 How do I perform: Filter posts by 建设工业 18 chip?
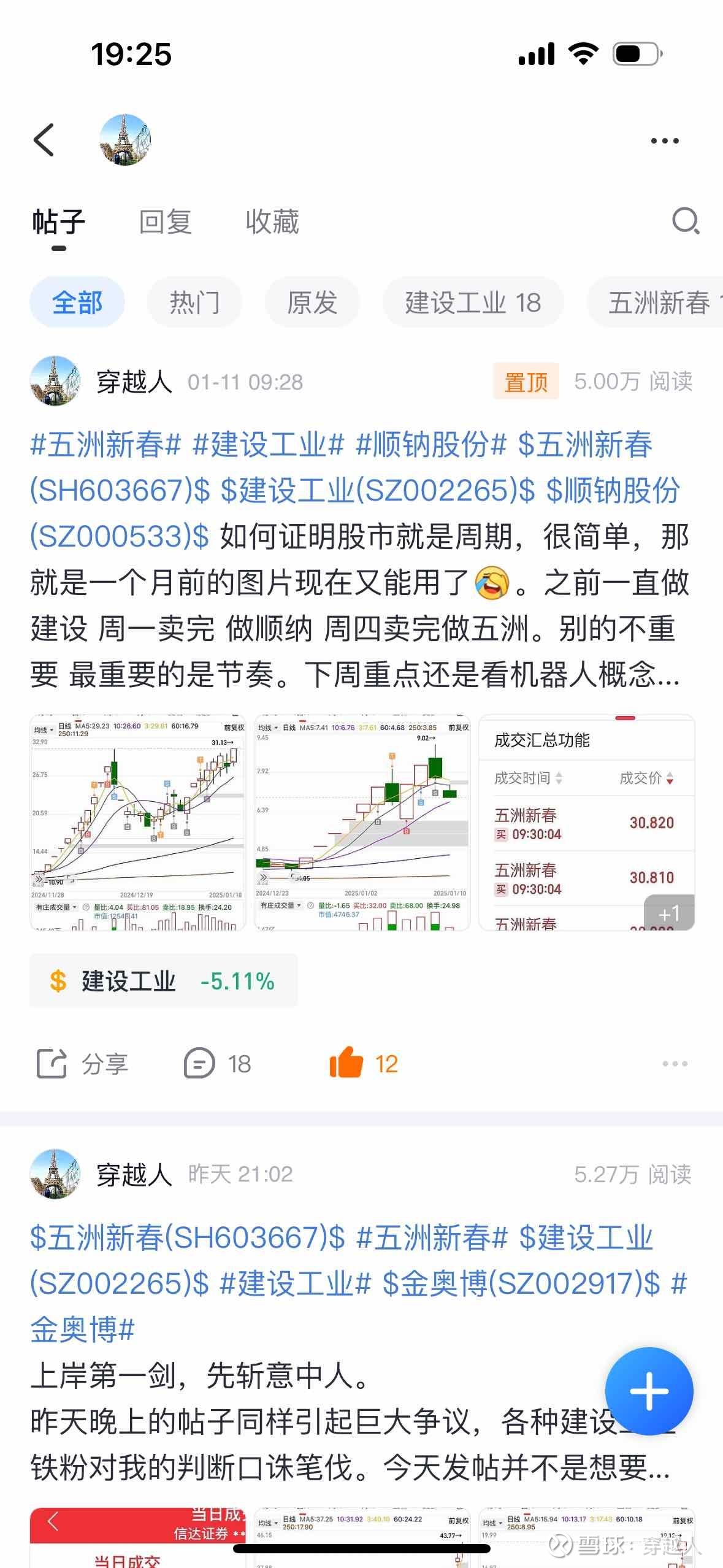pyautogui.click(x=473, y=302)
